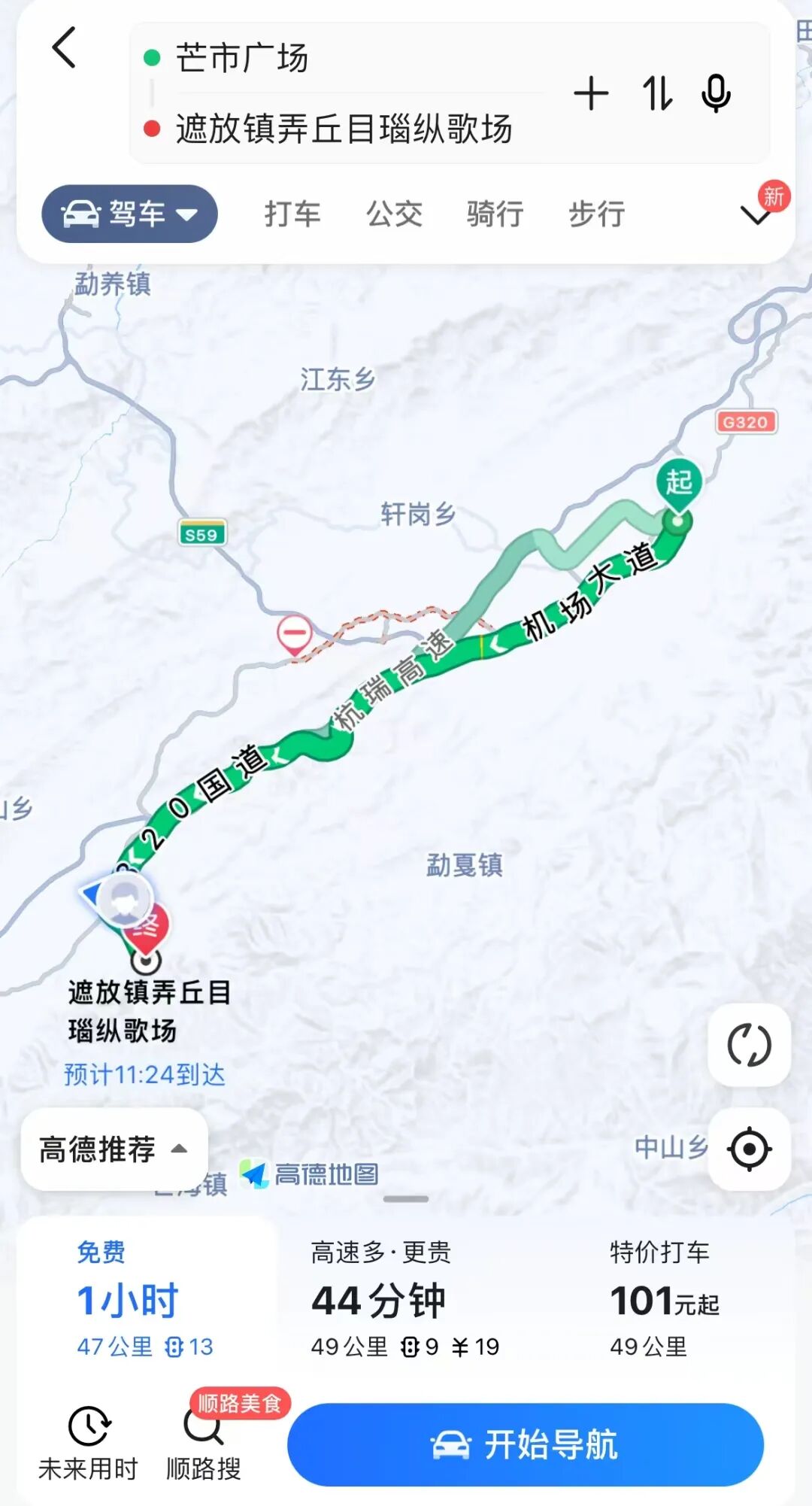
Task: Switch to the 骑行 tab
Action: click(x=495, y=214)
